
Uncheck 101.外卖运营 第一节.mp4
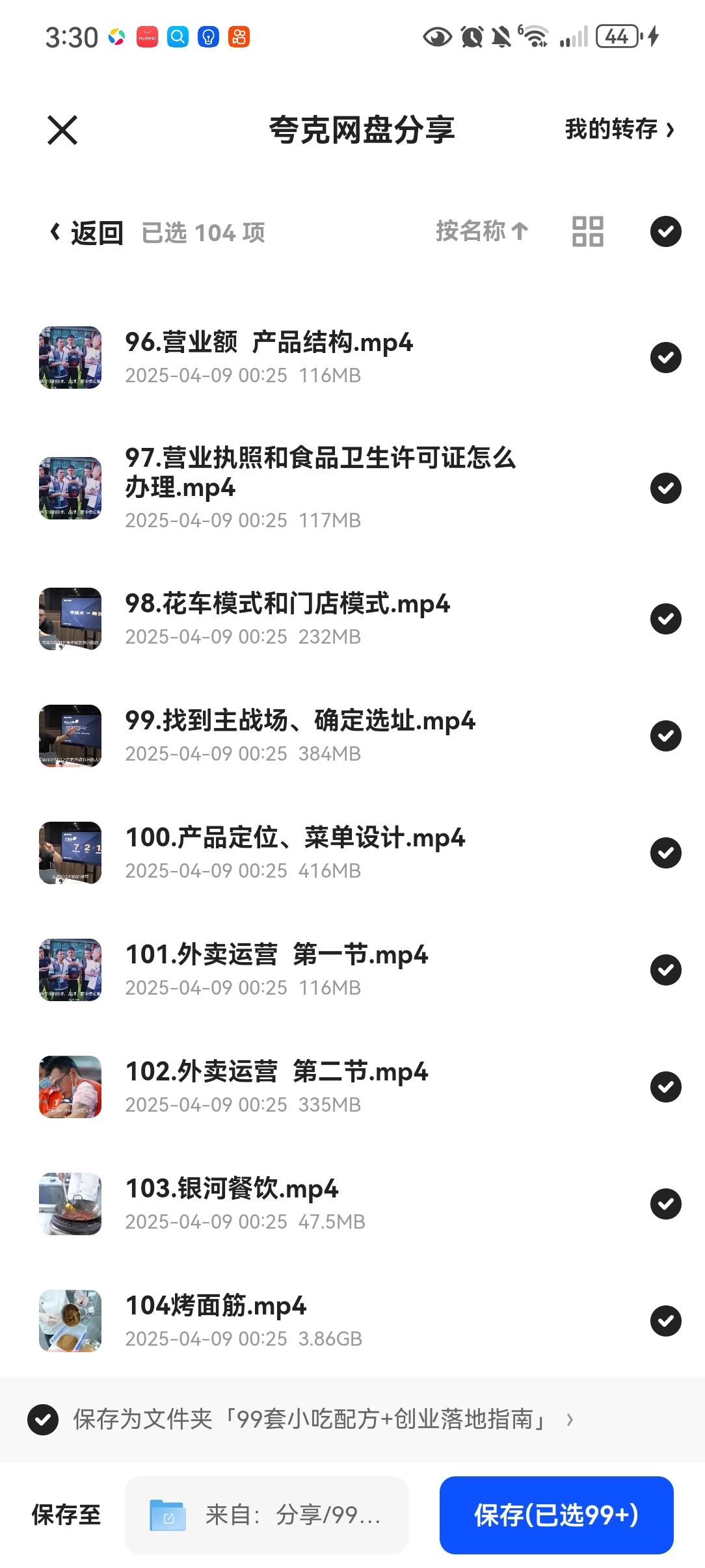pyautogui.click(x=665, y=970)
